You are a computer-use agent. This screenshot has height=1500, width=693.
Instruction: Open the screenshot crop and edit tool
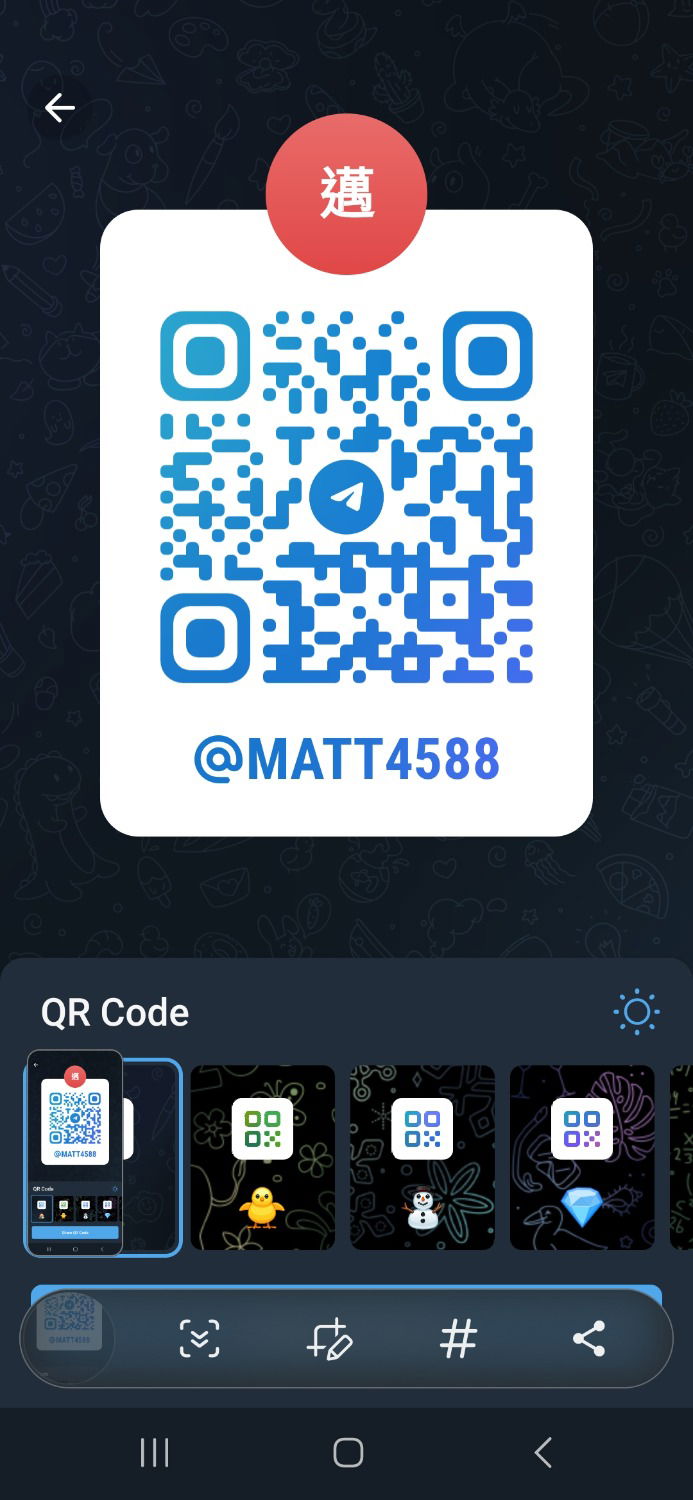point(329,1338)
